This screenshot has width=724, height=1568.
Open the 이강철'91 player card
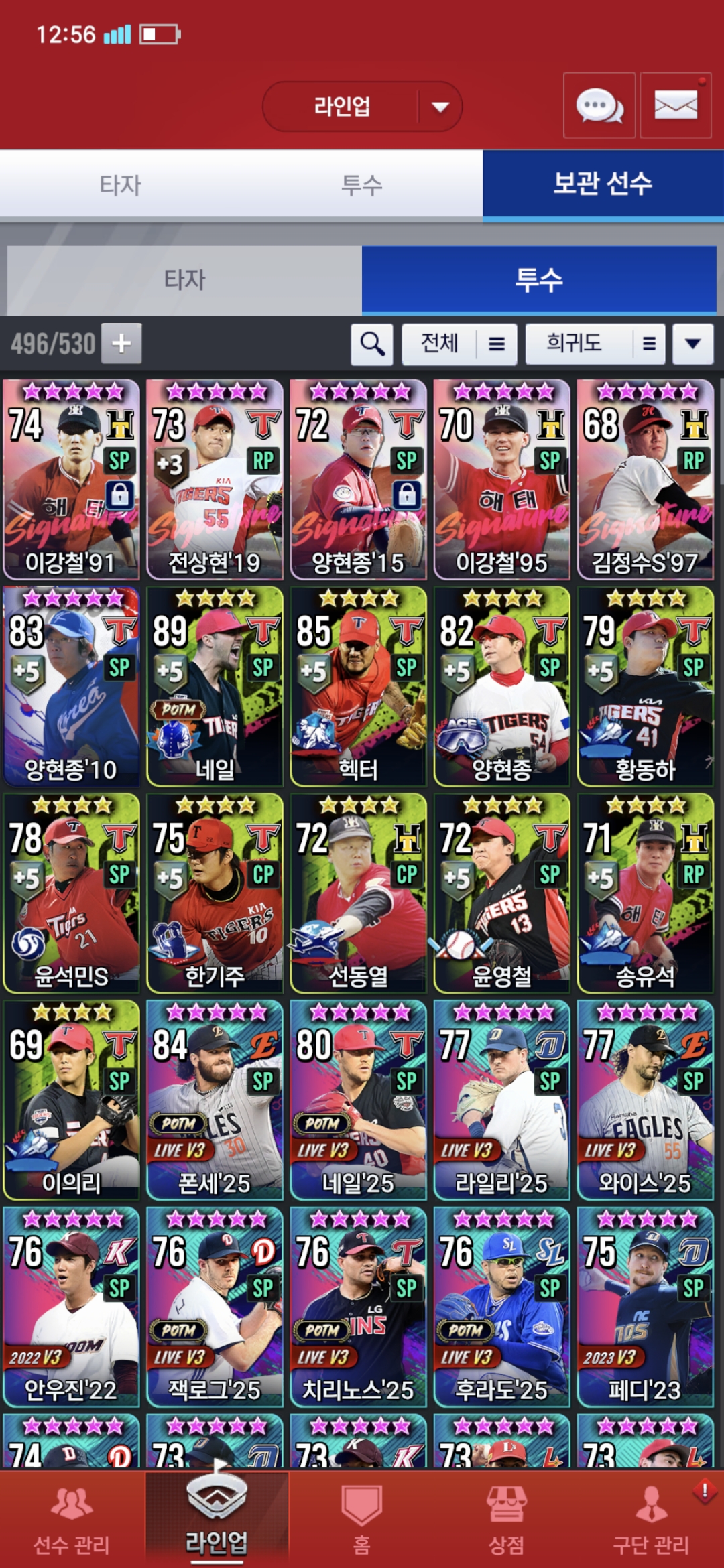pyautogui.click(x=71, y=479)
